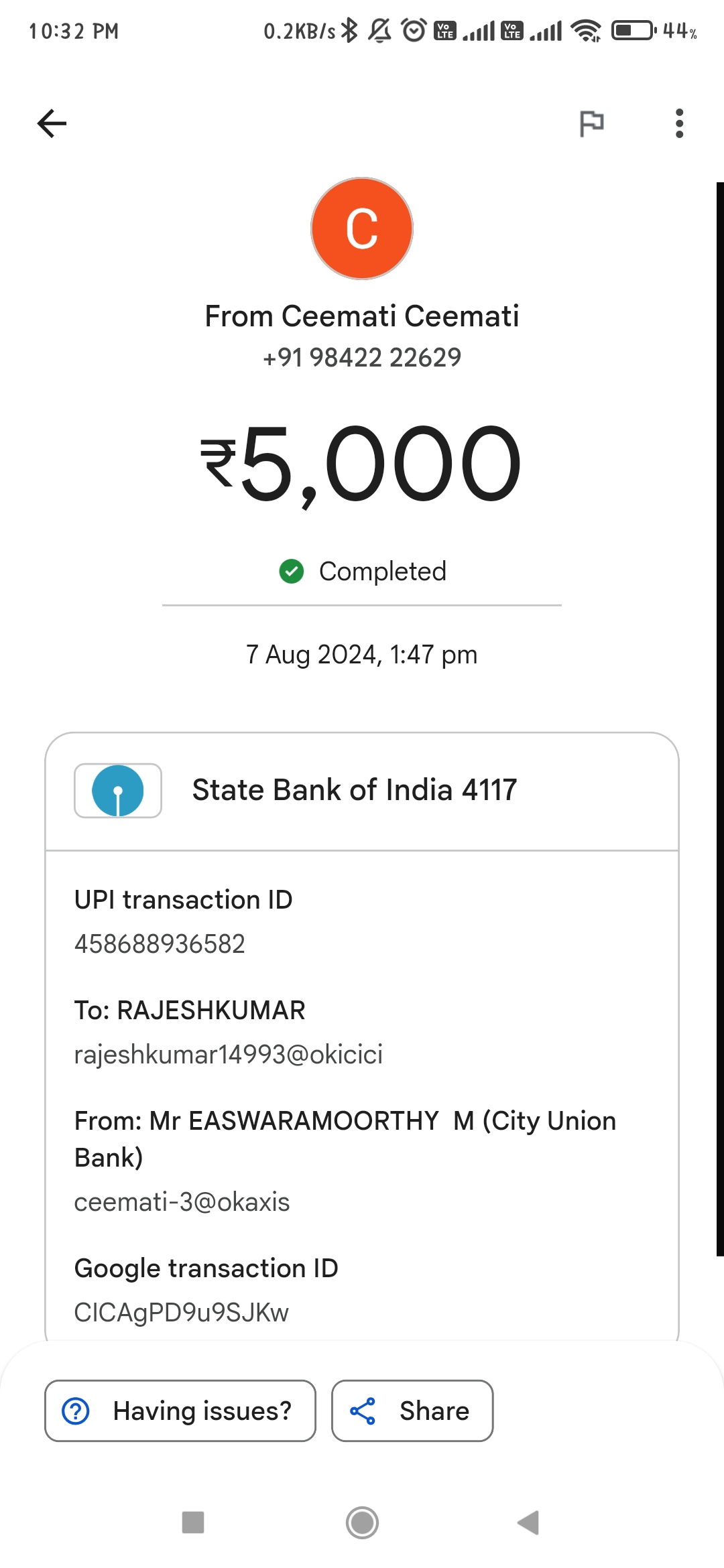Tap the flag report icon
724x1568 pixels.
click(x=591, y=124)
